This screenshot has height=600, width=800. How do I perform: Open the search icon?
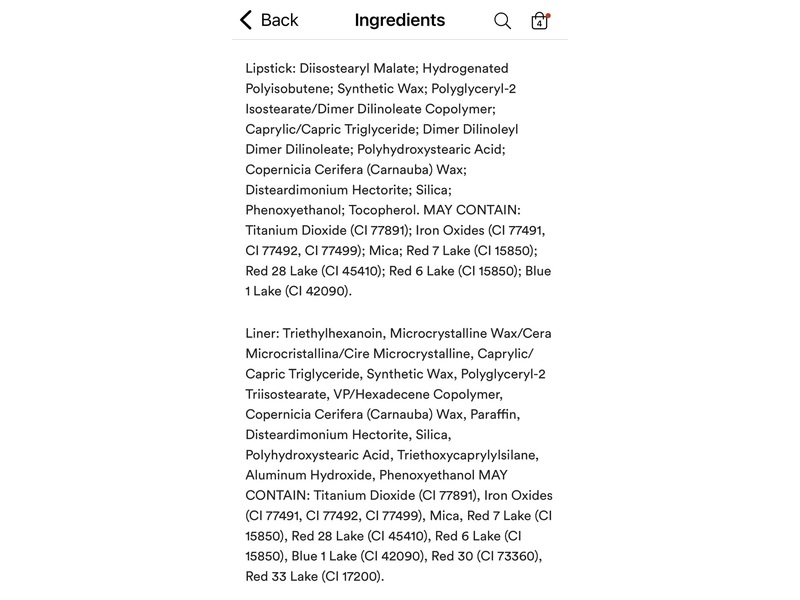[x=502, y=20]
